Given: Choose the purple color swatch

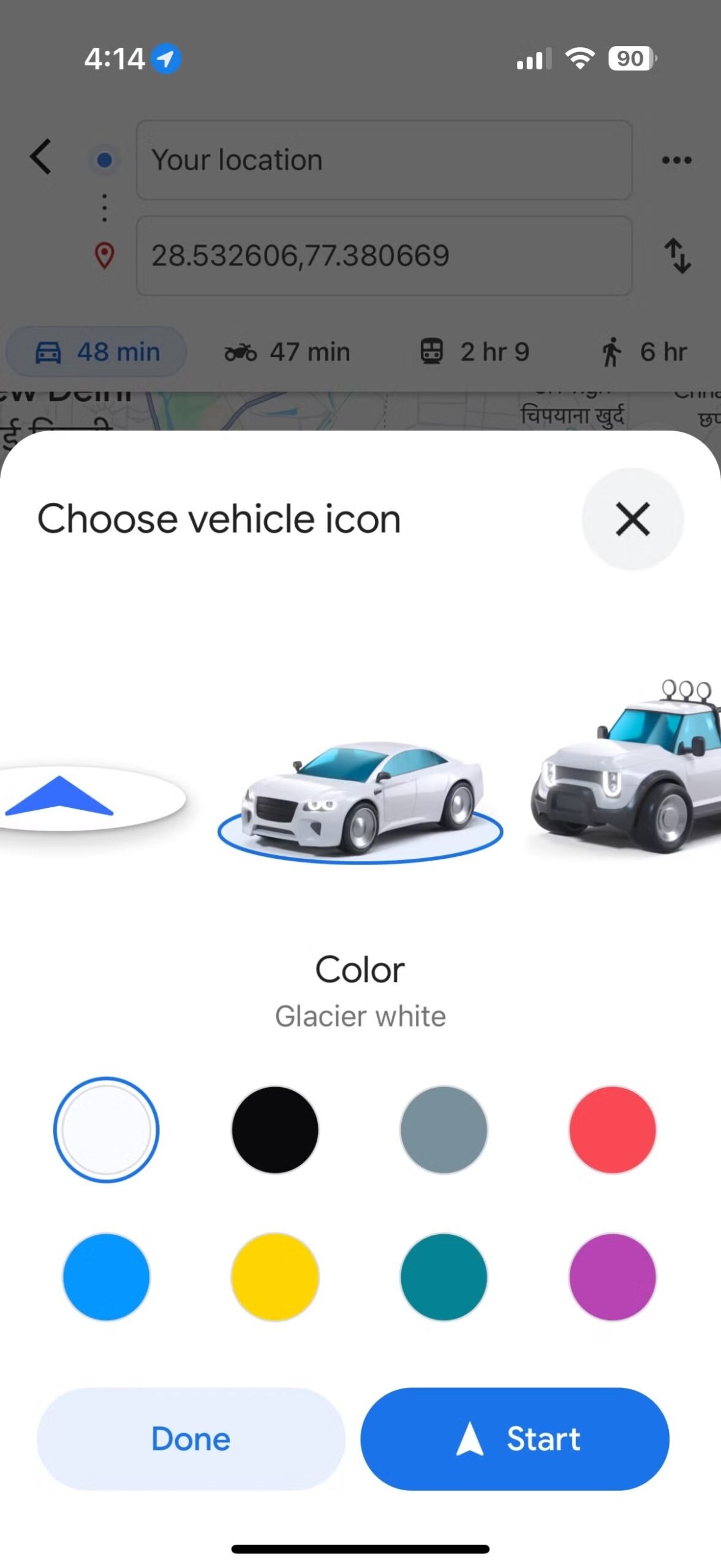Looking at the screenshot, I should tap(612, 1276).
